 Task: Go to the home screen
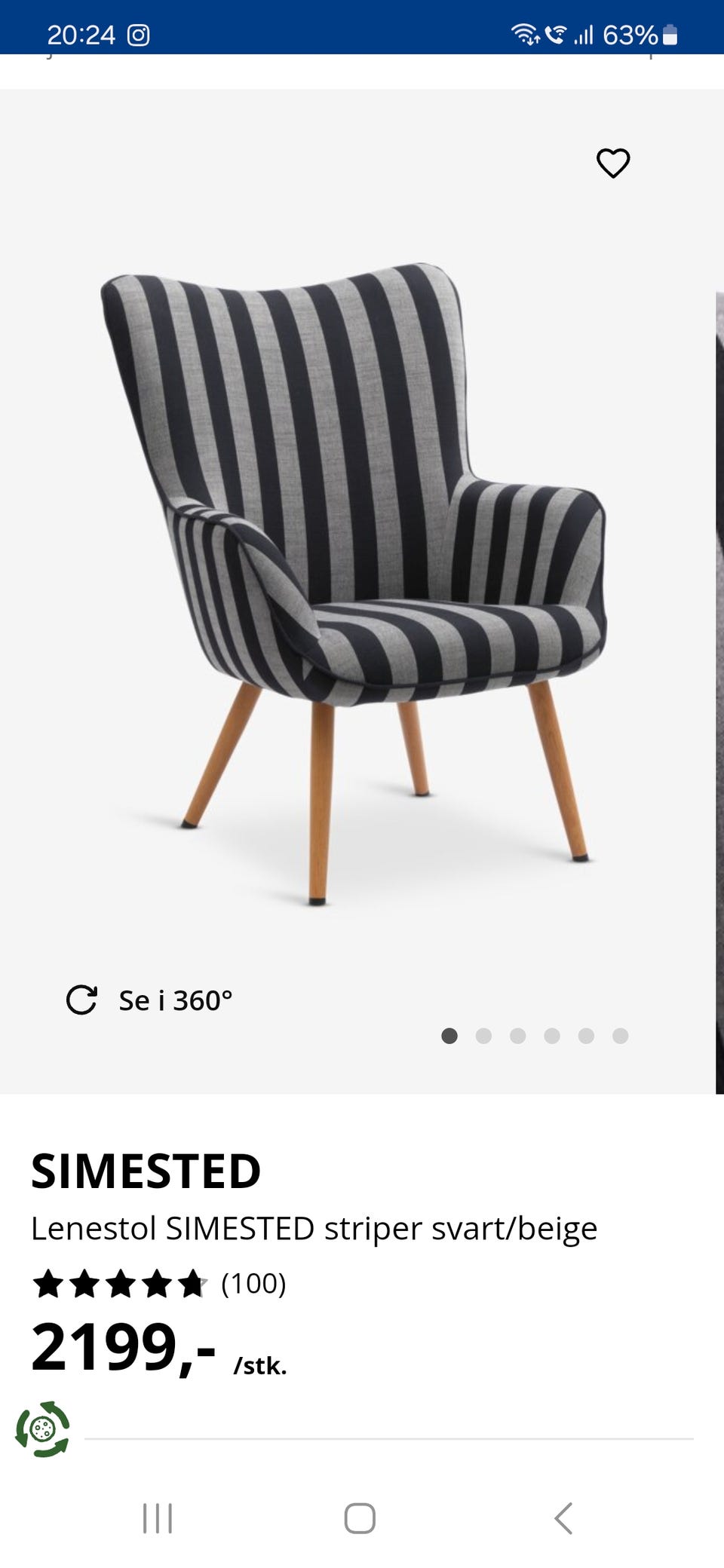pyautogui.click(x=360, y=1518)
